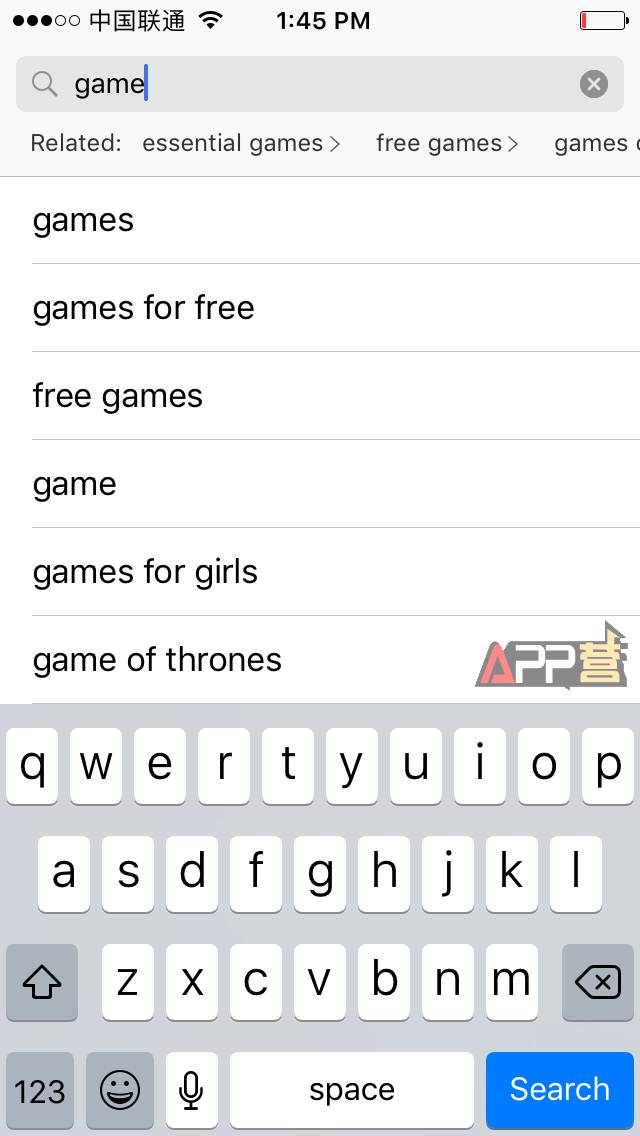Viewport: 640px width, 1136px height.
Task: Tap the search field containing 'game'
Action: click(x=300, y=84)
